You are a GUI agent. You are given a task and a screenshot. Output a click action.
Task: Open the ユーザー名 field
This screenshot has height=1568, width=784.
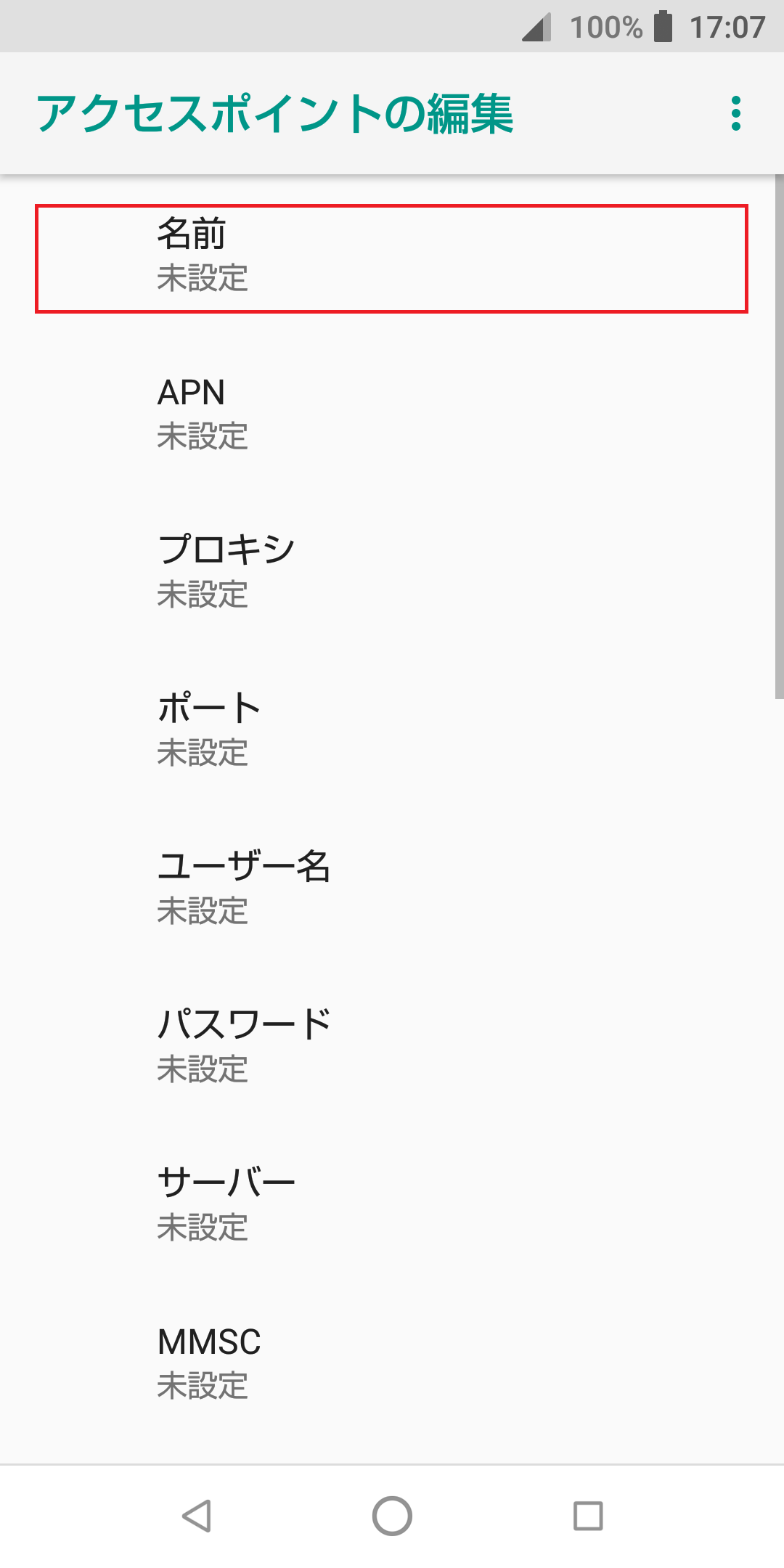[x=392, y=887]
